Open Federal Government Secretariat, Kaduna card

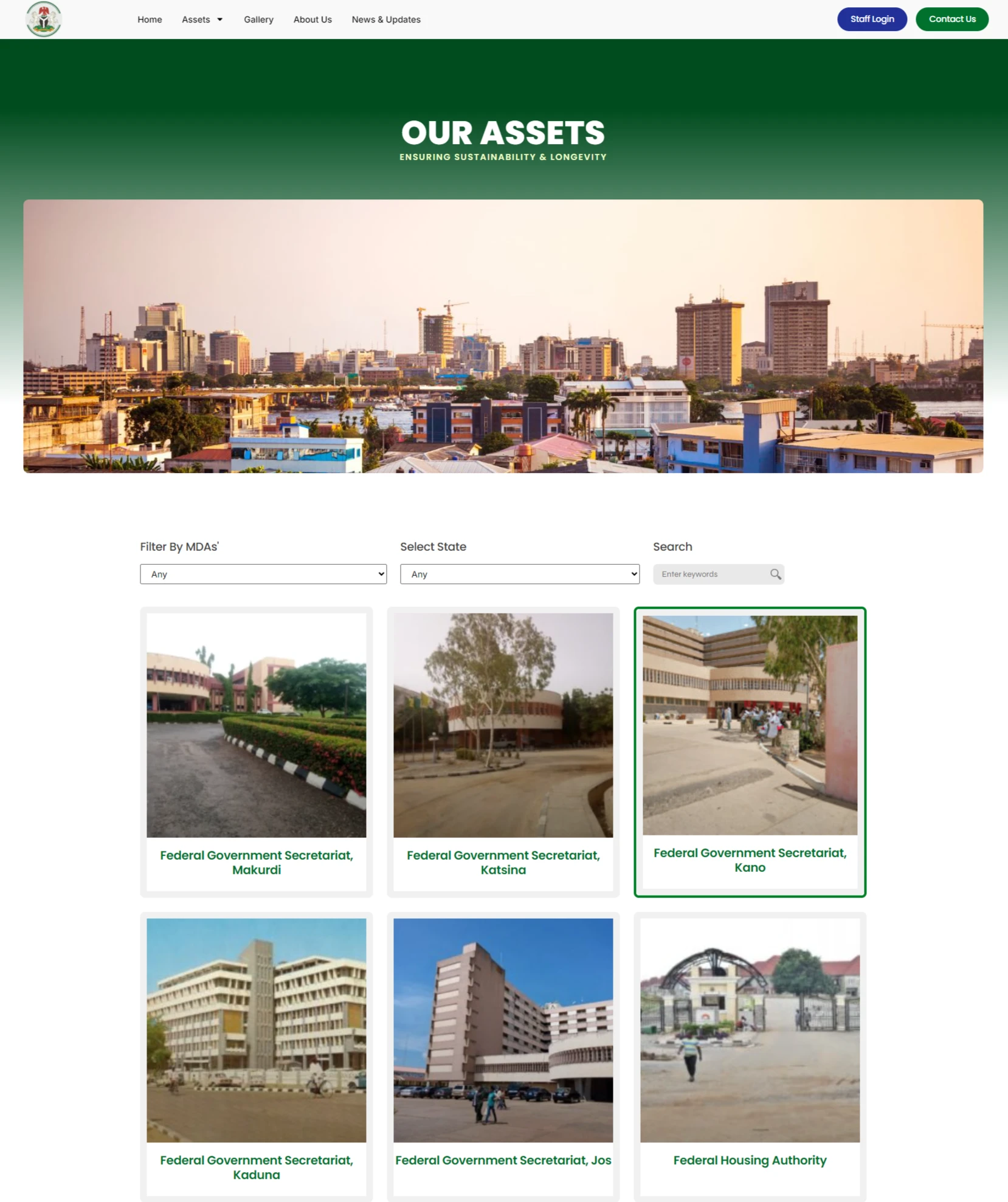pos(256,1167)
